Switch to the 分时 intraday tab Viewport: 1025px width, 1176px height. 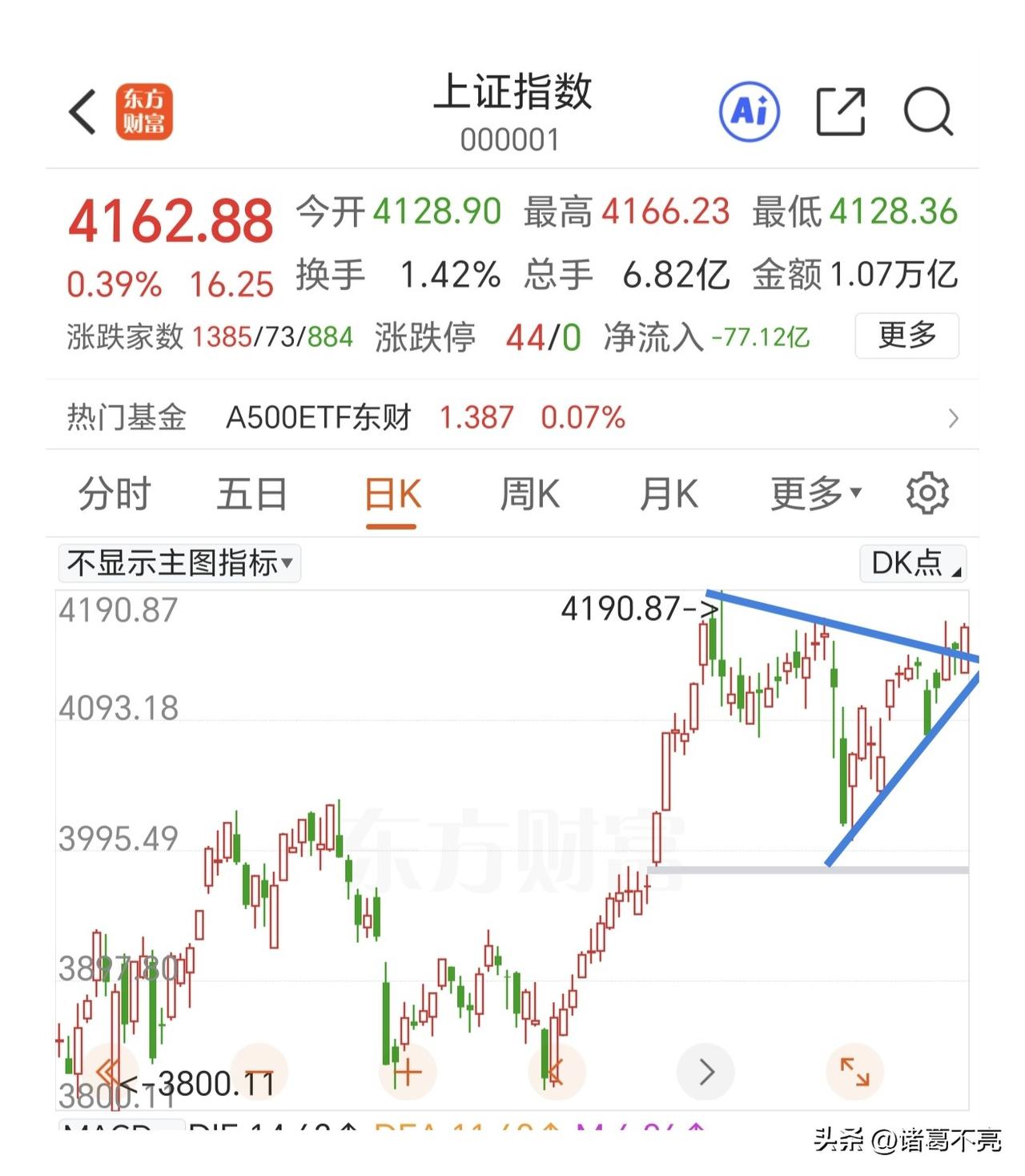[115, 493]
